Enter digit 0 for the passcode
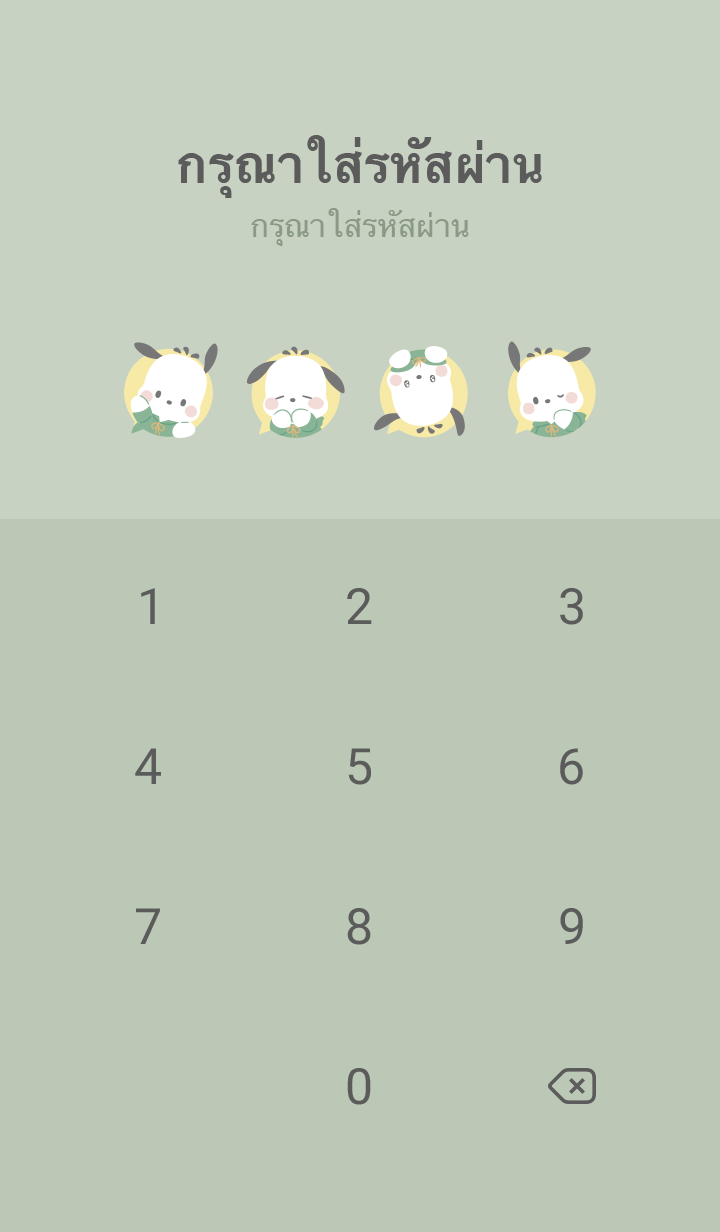This screenshot has width=720, height=1232. pyautogui.click(x=359, y=1087)
